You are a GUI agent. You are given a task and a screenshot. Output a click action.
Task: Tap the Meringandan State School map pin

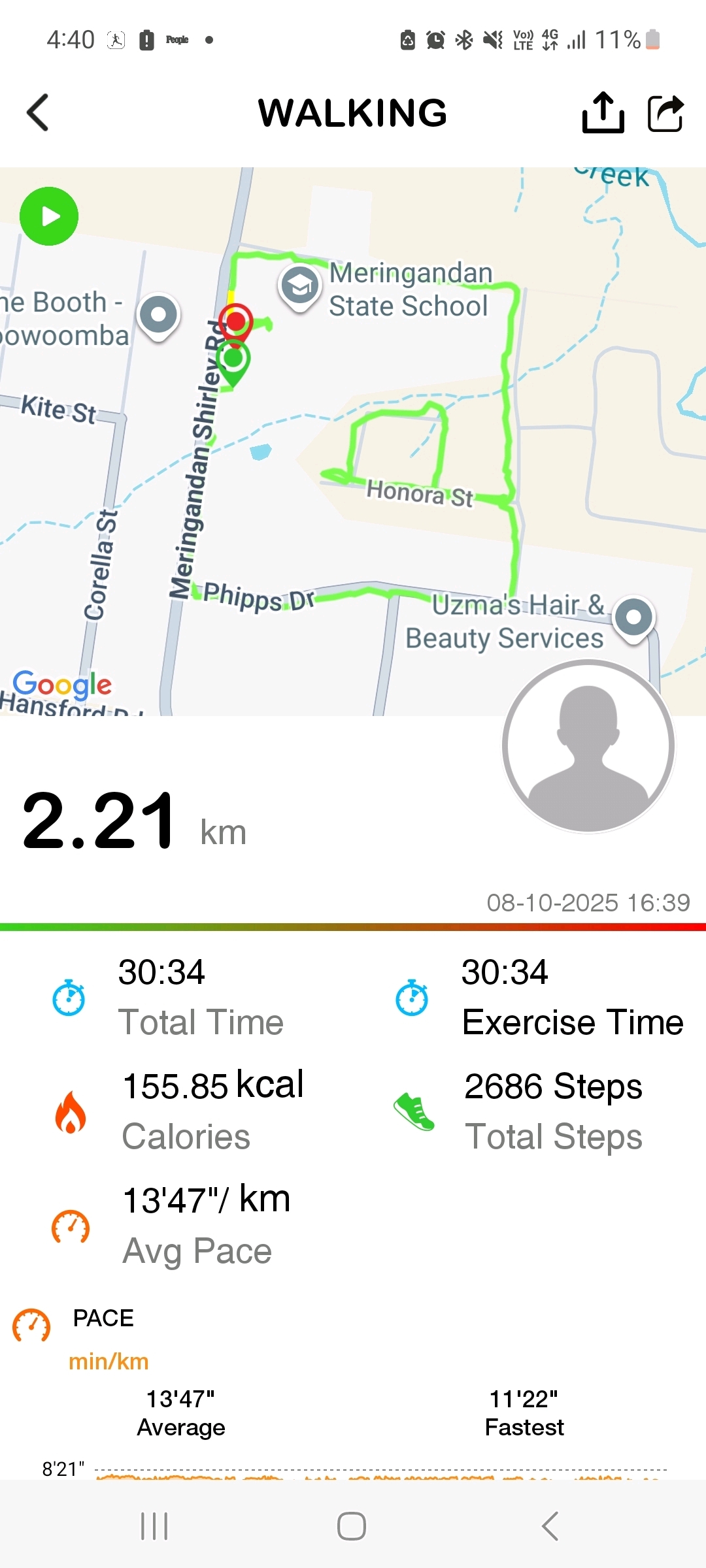click(299, 286)
